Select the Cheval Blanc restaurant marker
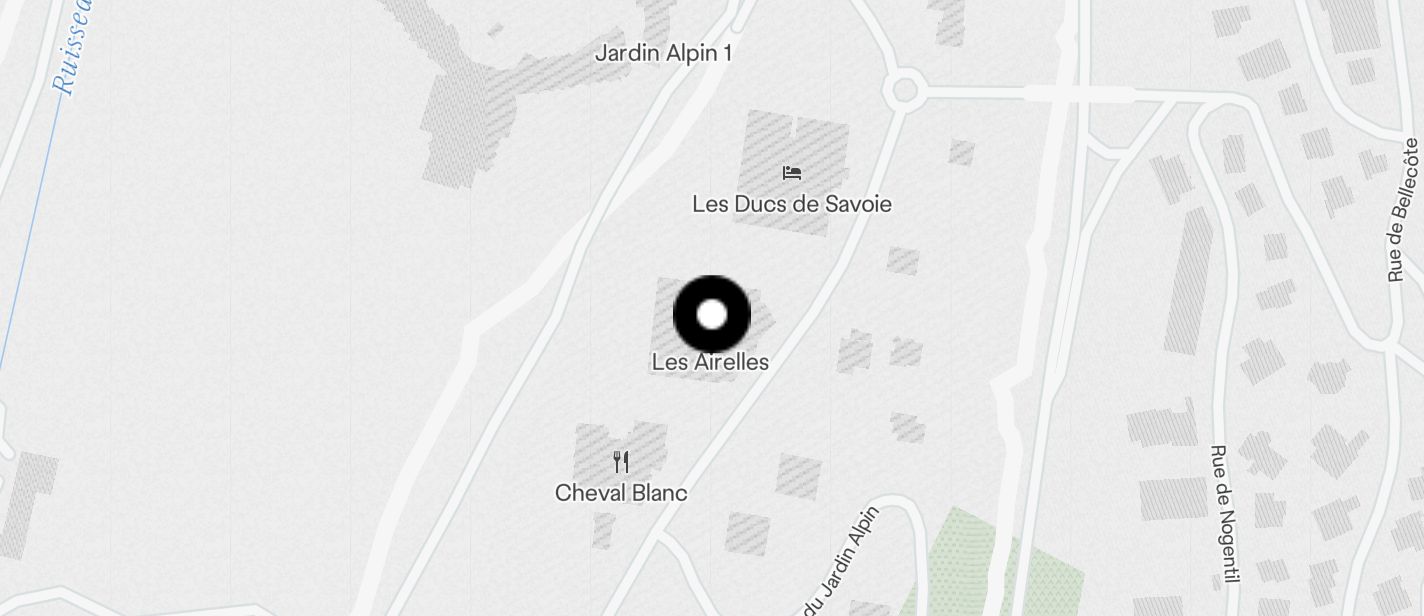This screenshot has height=616, width=1424. [x=621, y=462]
